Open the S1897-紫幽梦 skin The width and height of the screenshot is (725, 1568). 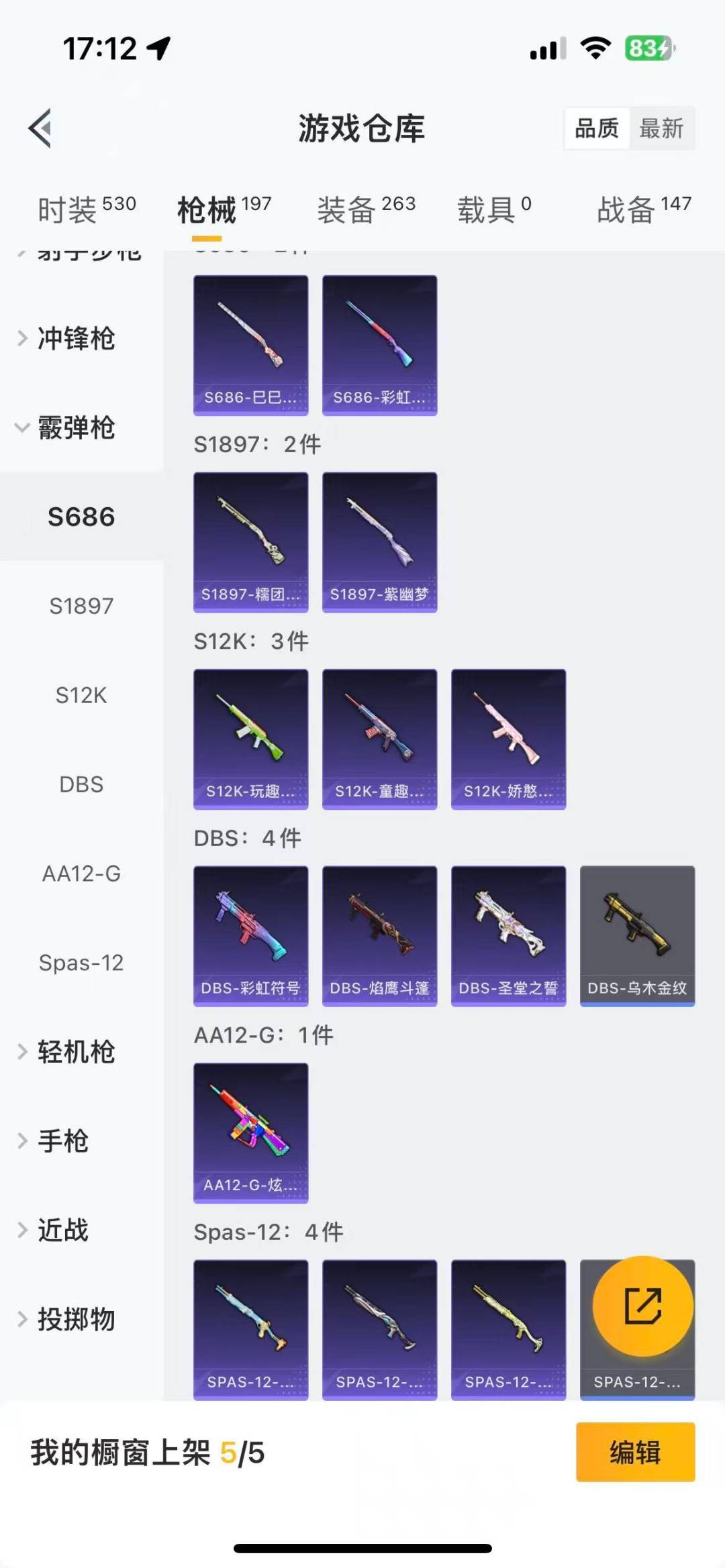tap(379, 542)
